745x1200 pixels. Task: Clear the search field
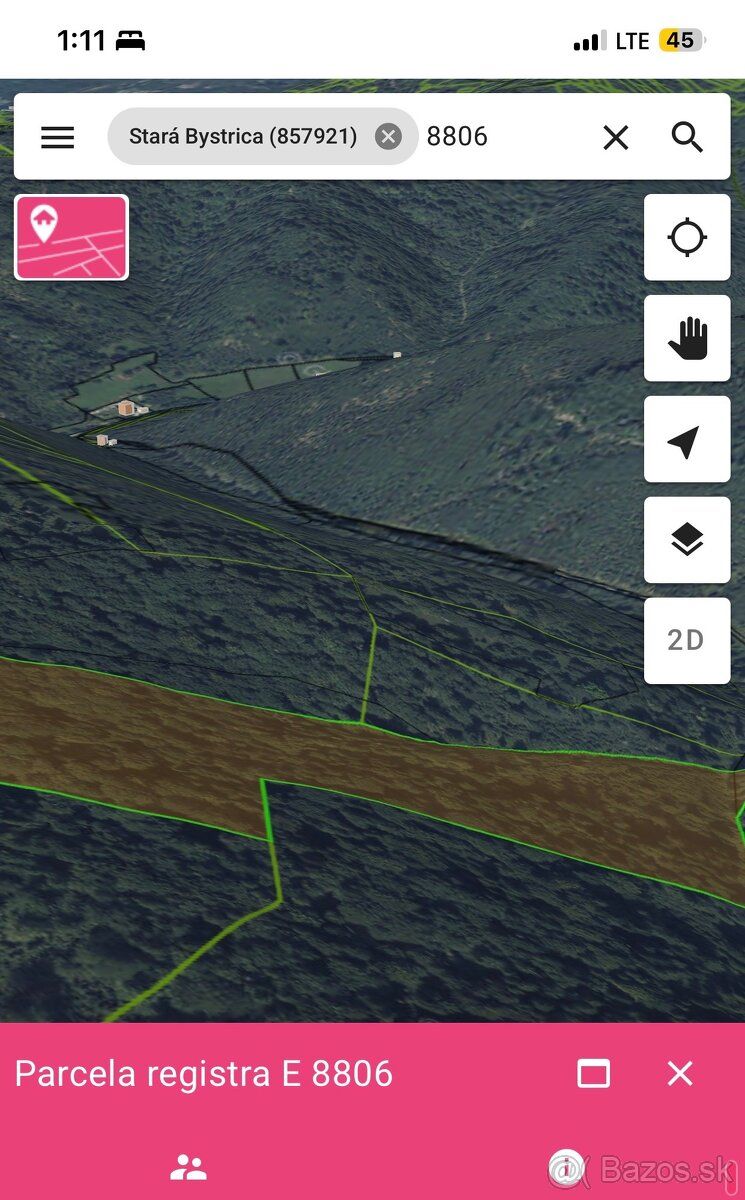(x=616, y=137)
